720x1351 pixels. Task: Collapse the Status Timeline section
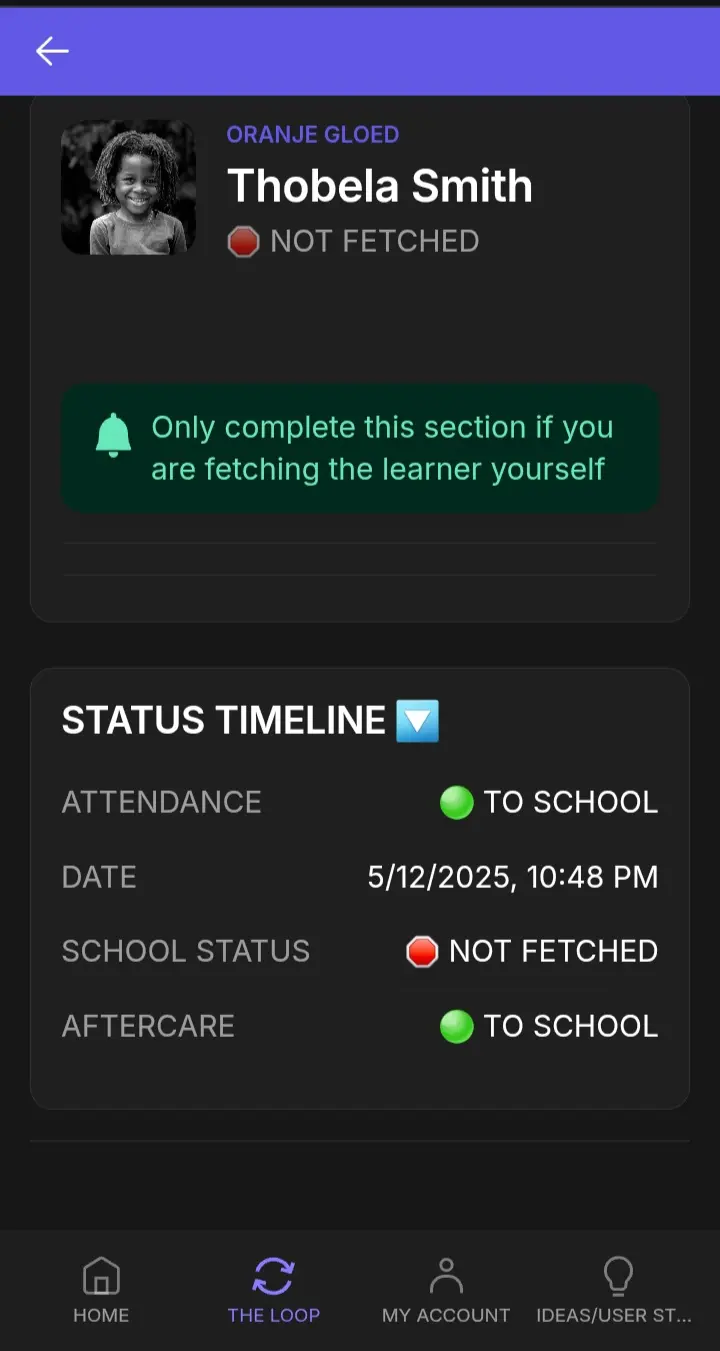coord(418,721)
